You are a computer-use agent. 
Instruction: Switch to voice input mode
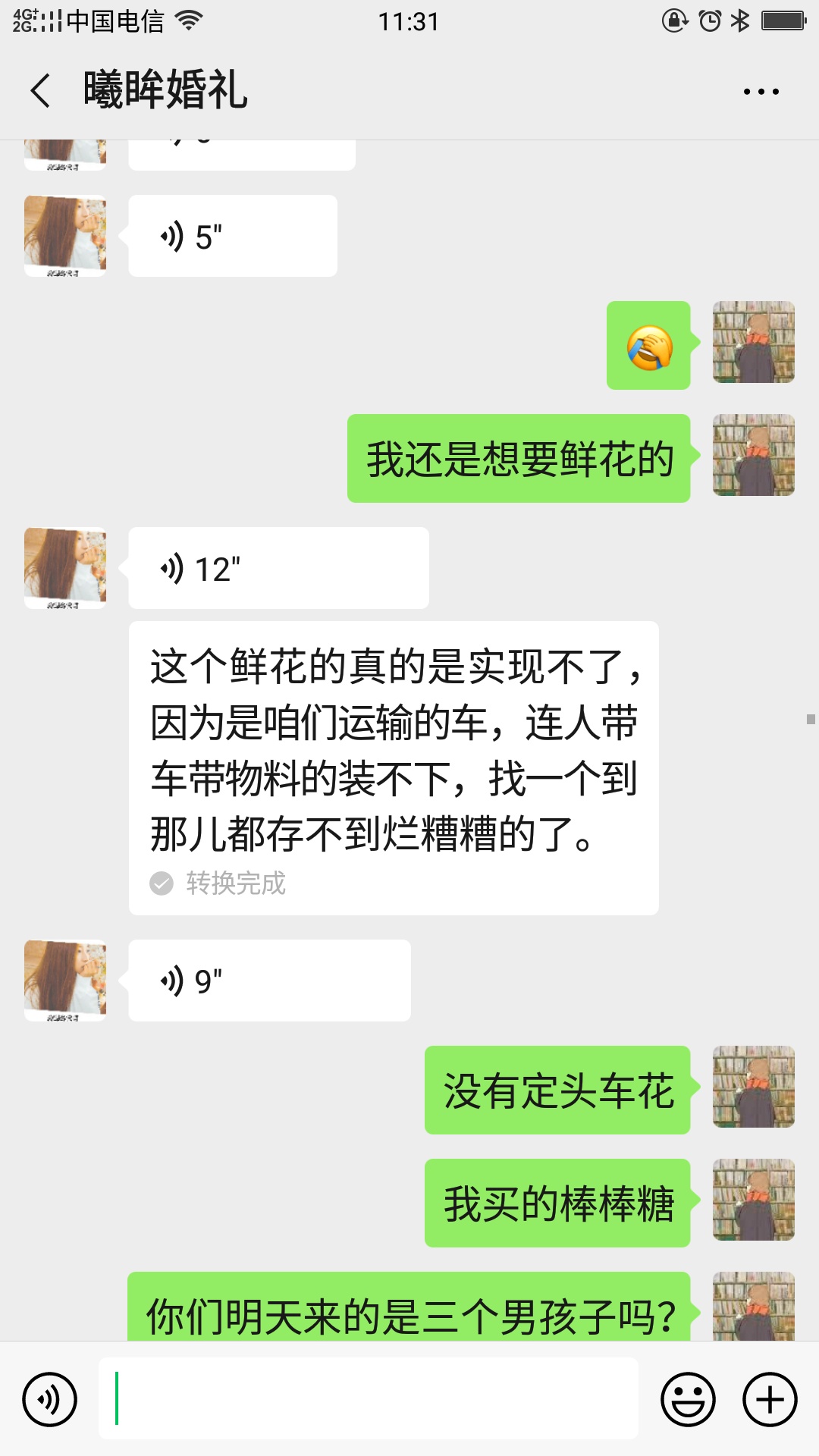50,1399
